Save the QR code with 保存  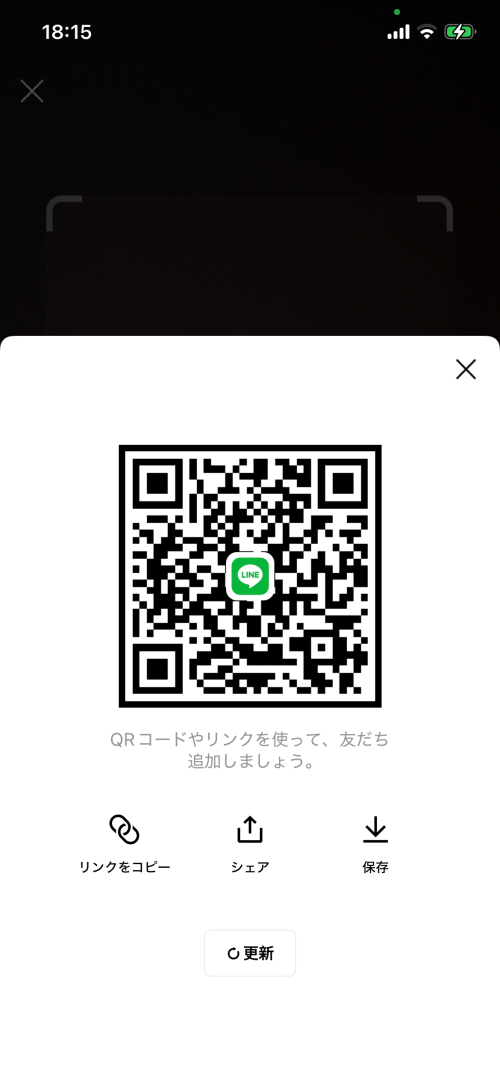tap(375, 845)
